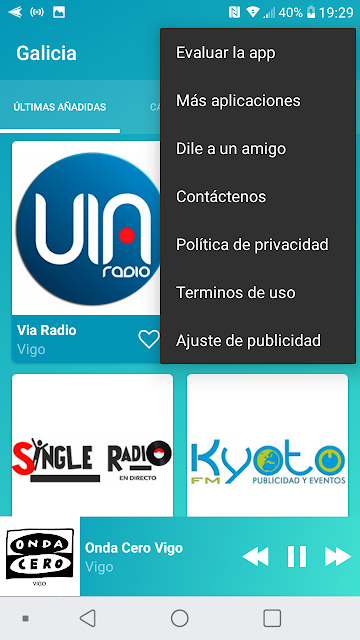
Task: Open the Via Radio station card
Action: (x=86, y=251)
